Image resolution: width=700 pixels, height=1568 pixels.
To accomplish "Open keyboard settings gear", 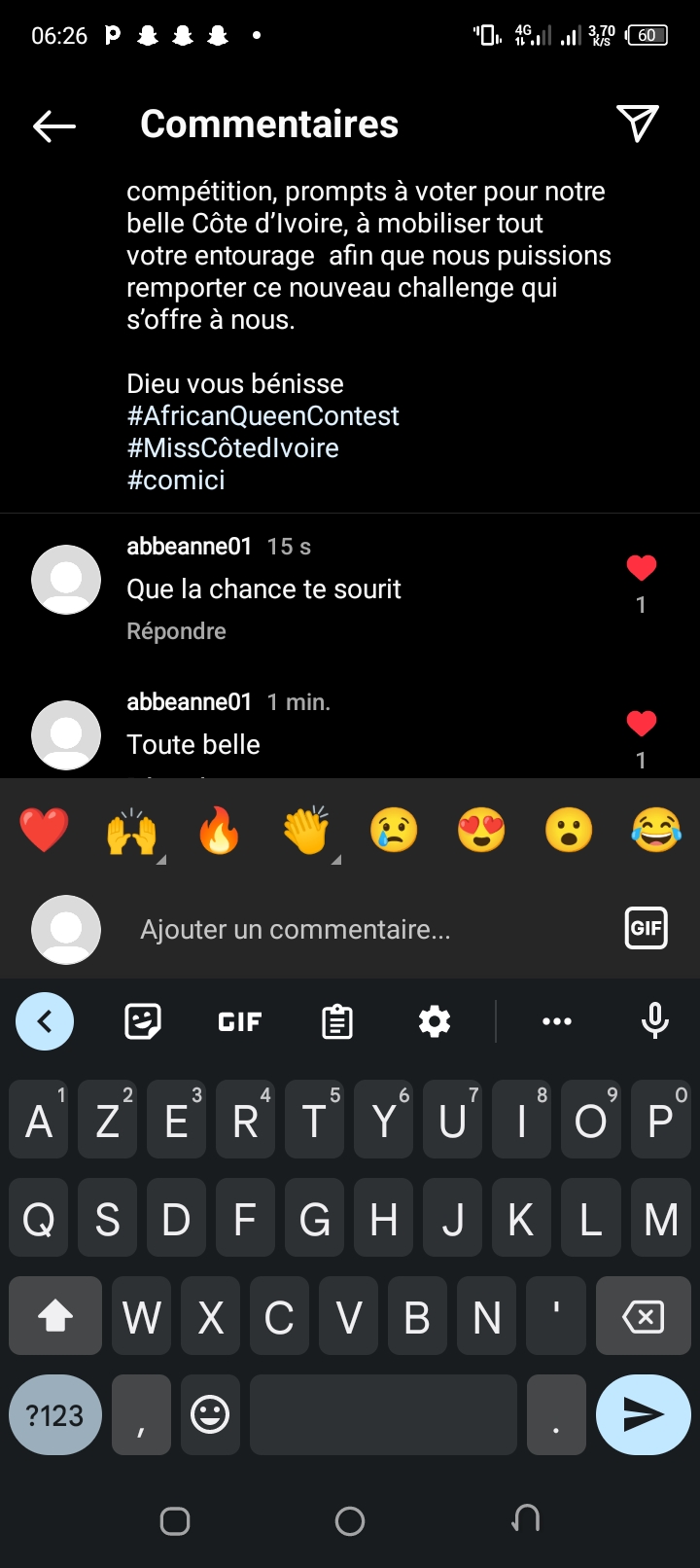I will 435,1021.
